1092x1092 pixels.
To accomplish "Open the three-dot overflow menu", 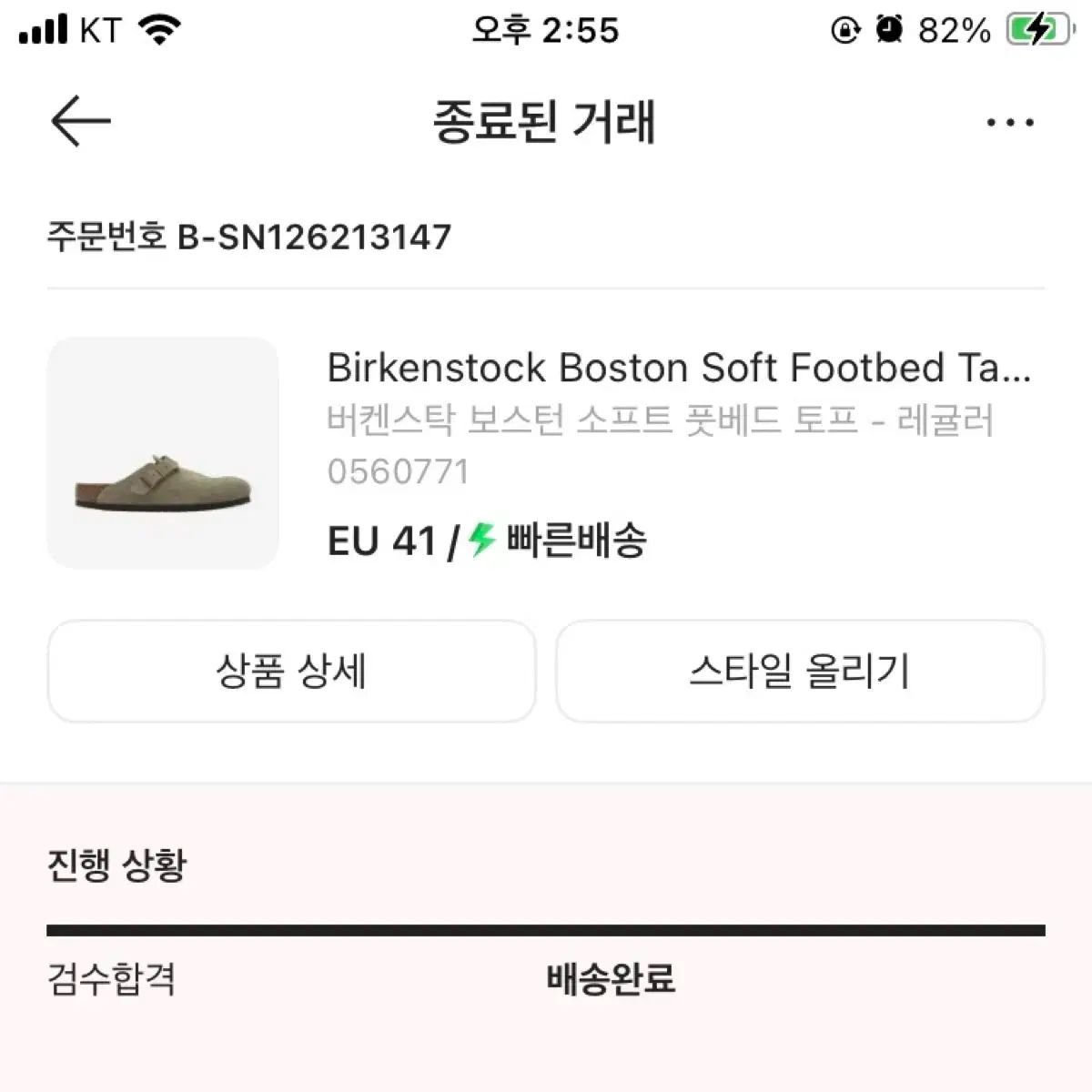I will point(1010,122).
